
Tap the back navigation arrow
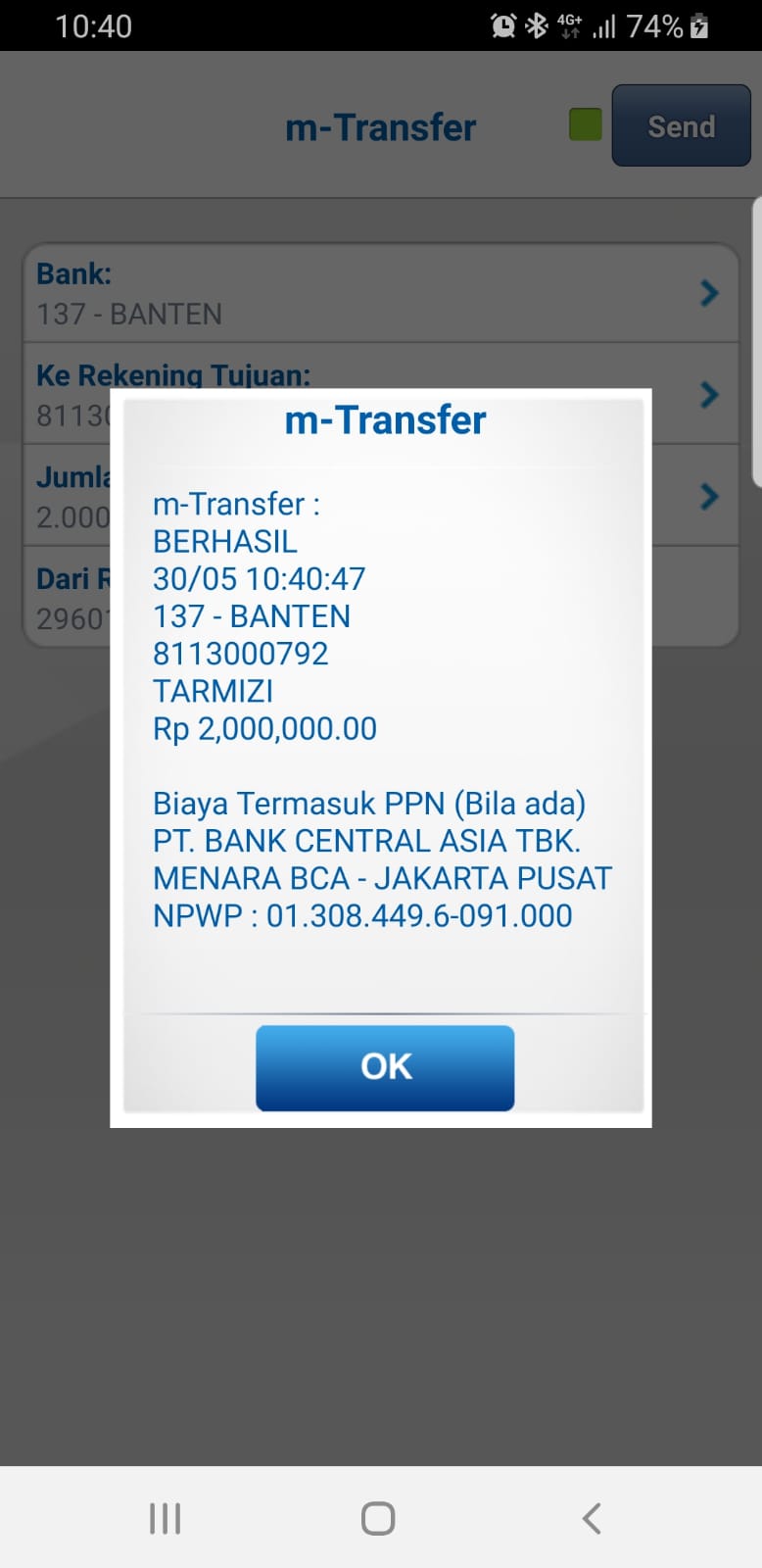point(591,1517)
